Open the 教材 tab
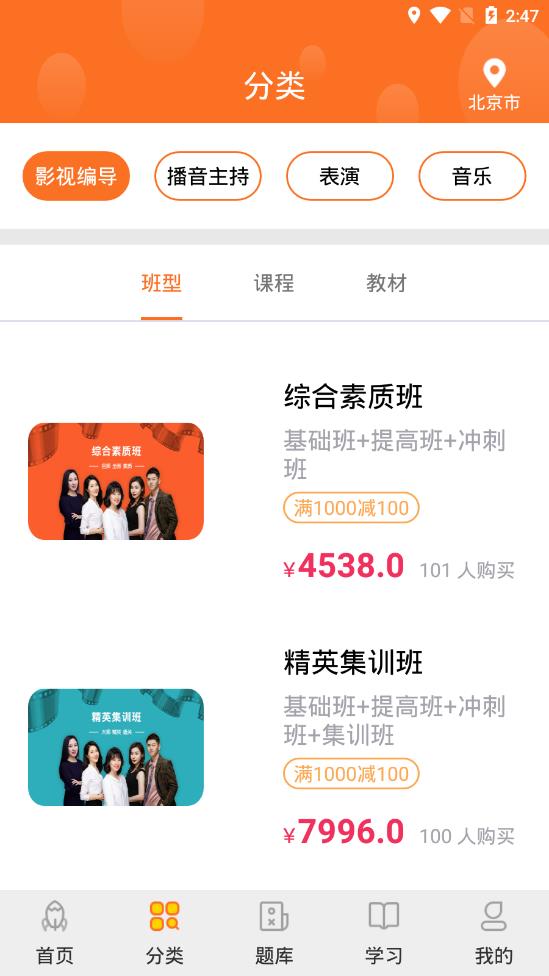This screenshot has width=549, height=976. coord(386,284)
